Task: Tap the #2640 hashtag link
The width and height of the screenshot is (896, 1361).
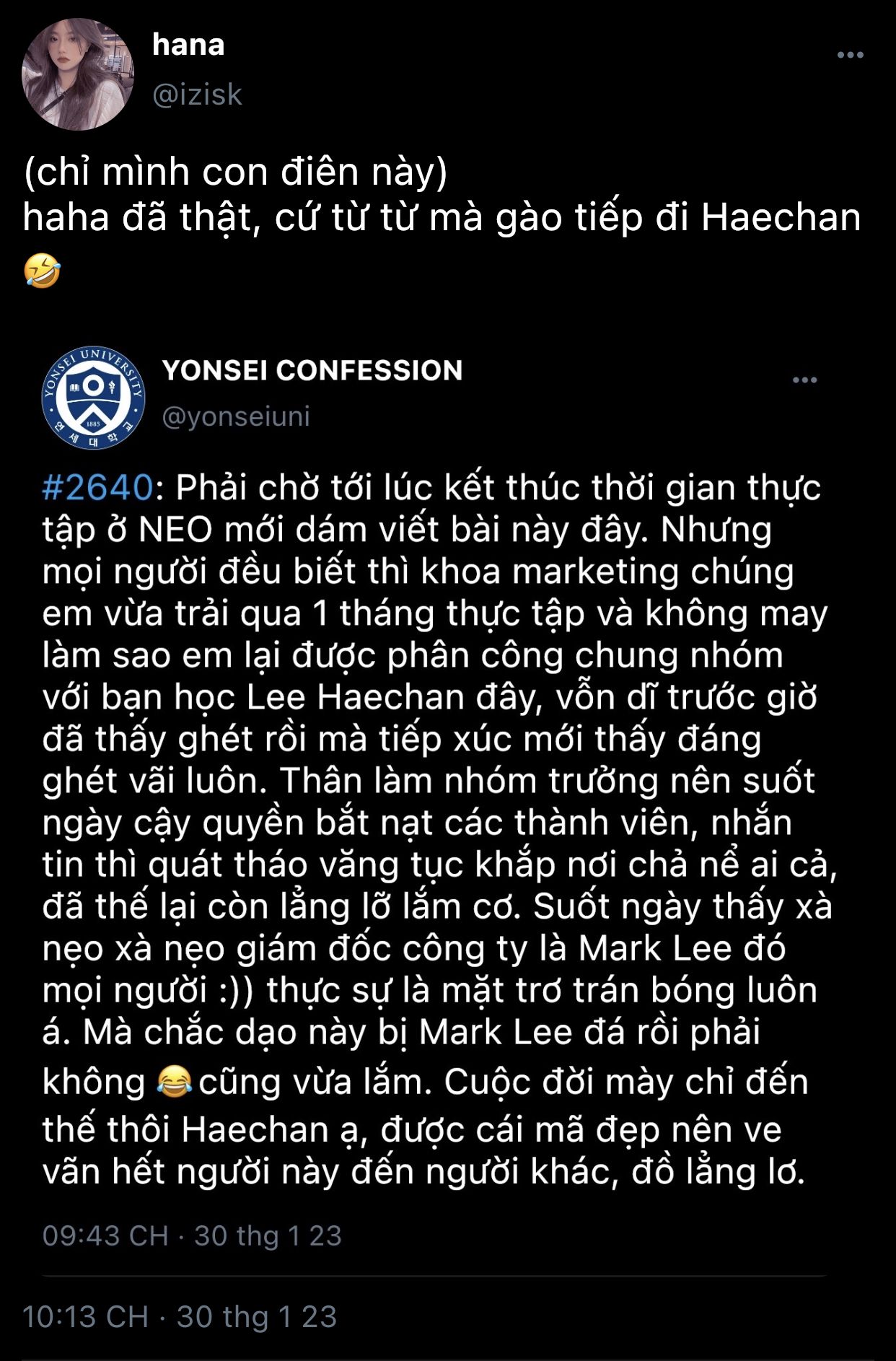Action: tap(97, 488)
